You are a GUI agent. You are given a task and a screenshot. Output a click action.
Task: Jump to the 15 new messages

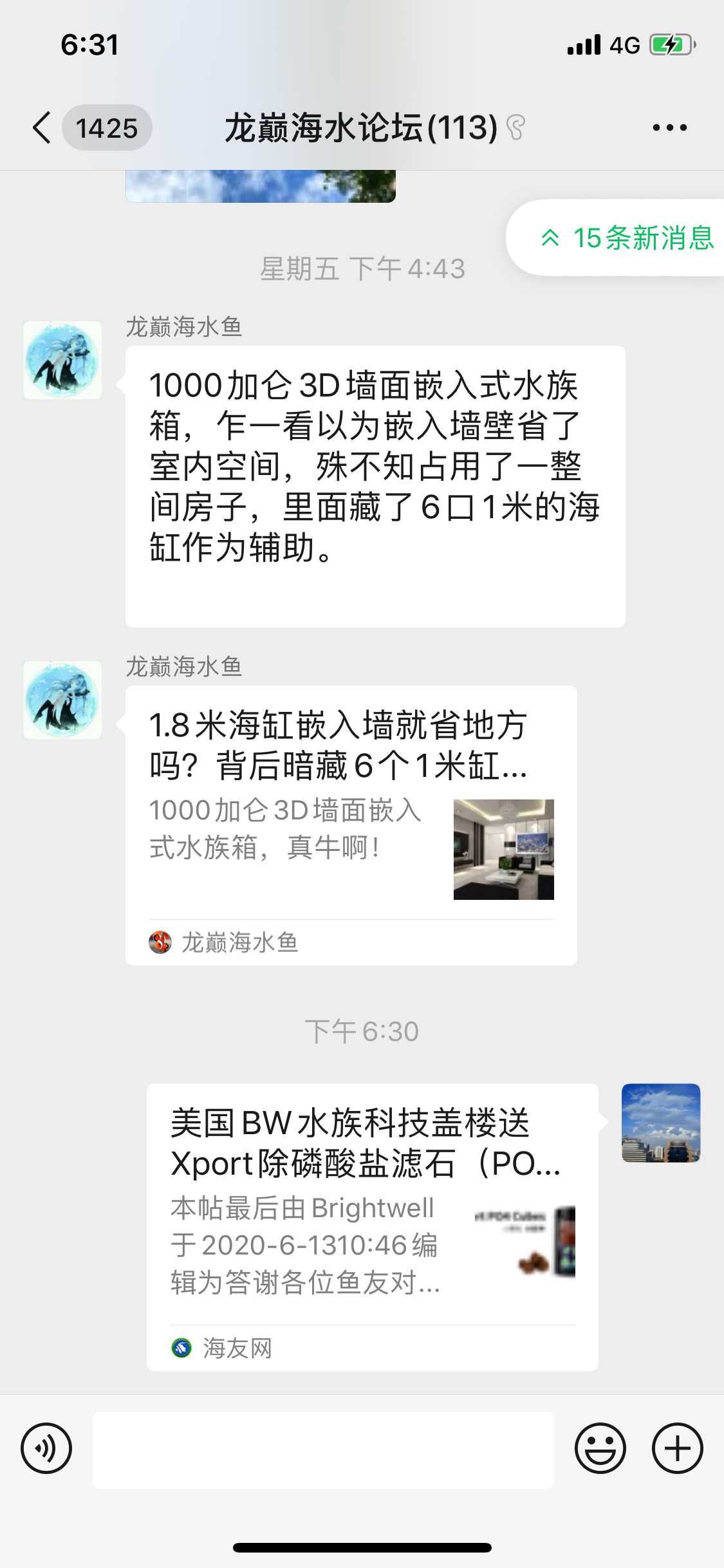point(627,238)
